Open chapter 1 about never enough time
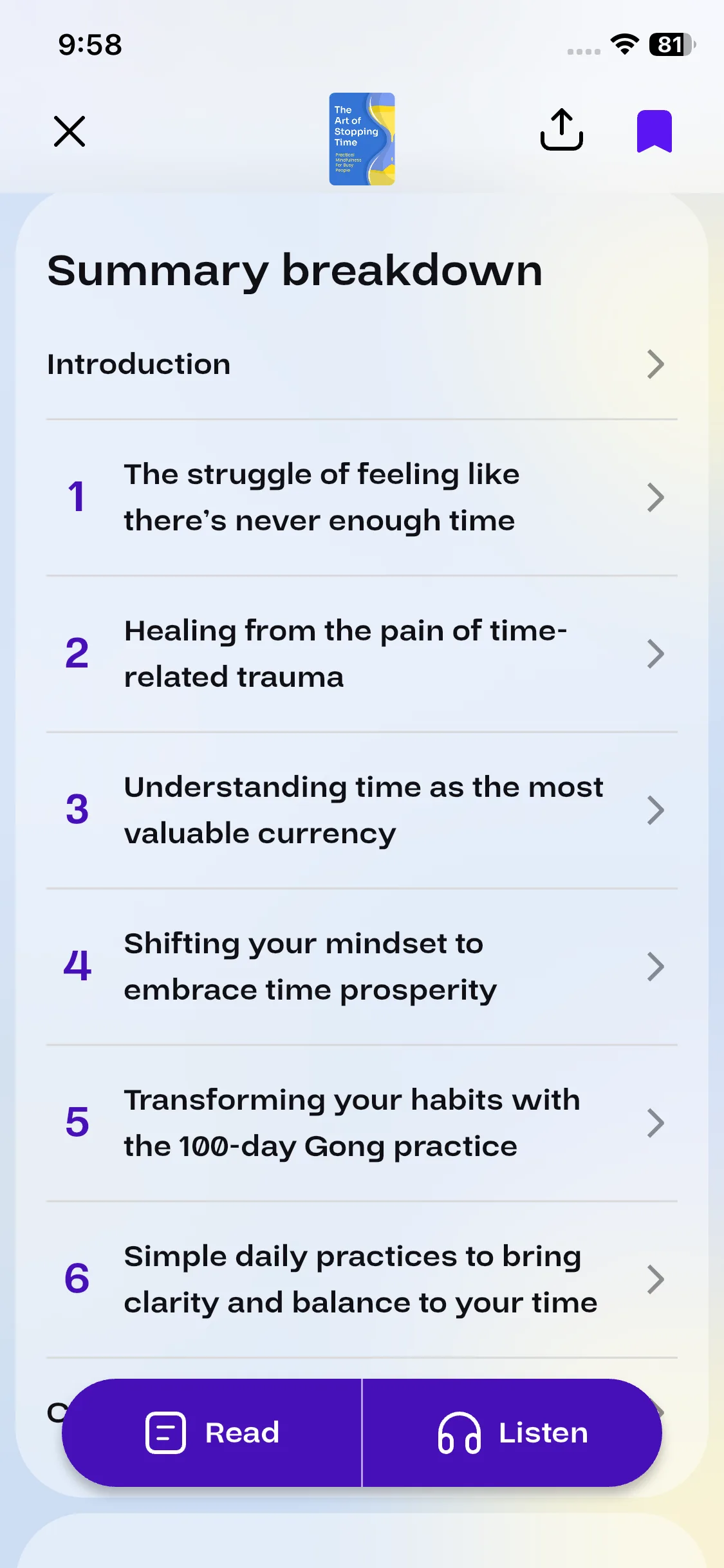724x1568 pixels. [362, 497]
